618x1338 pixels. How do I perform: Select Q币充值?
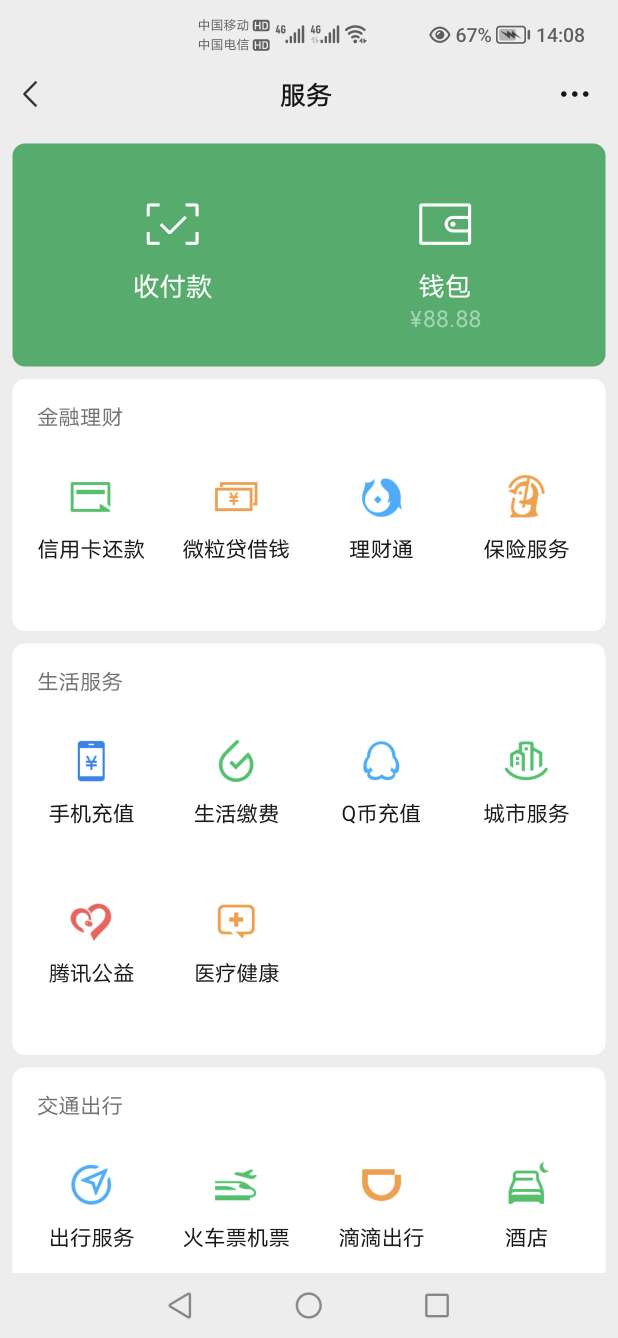(381, 783)
